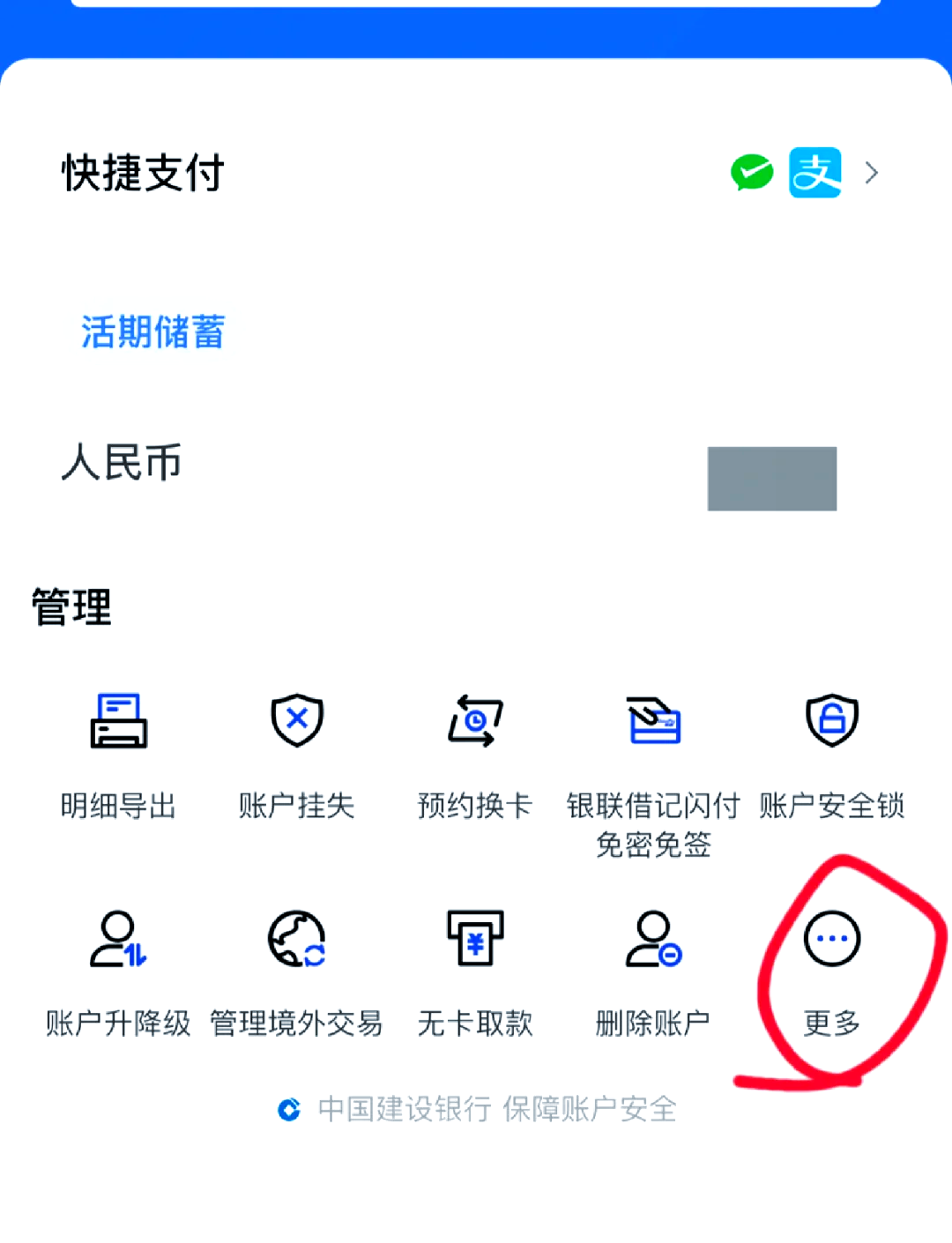Tap the 银联借记闪付免密免签 card icon
This screenshot has height=1243, width=952.
[652, 719]
